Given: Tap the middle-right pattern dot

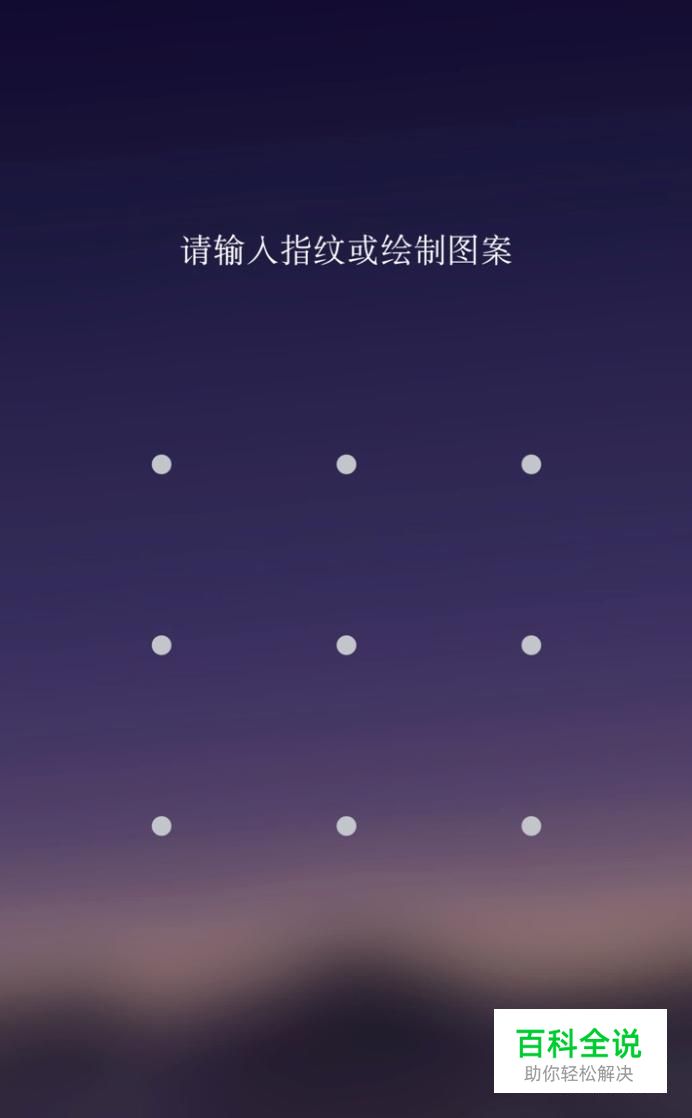Looking at the screenshot, I should (531, 645).
